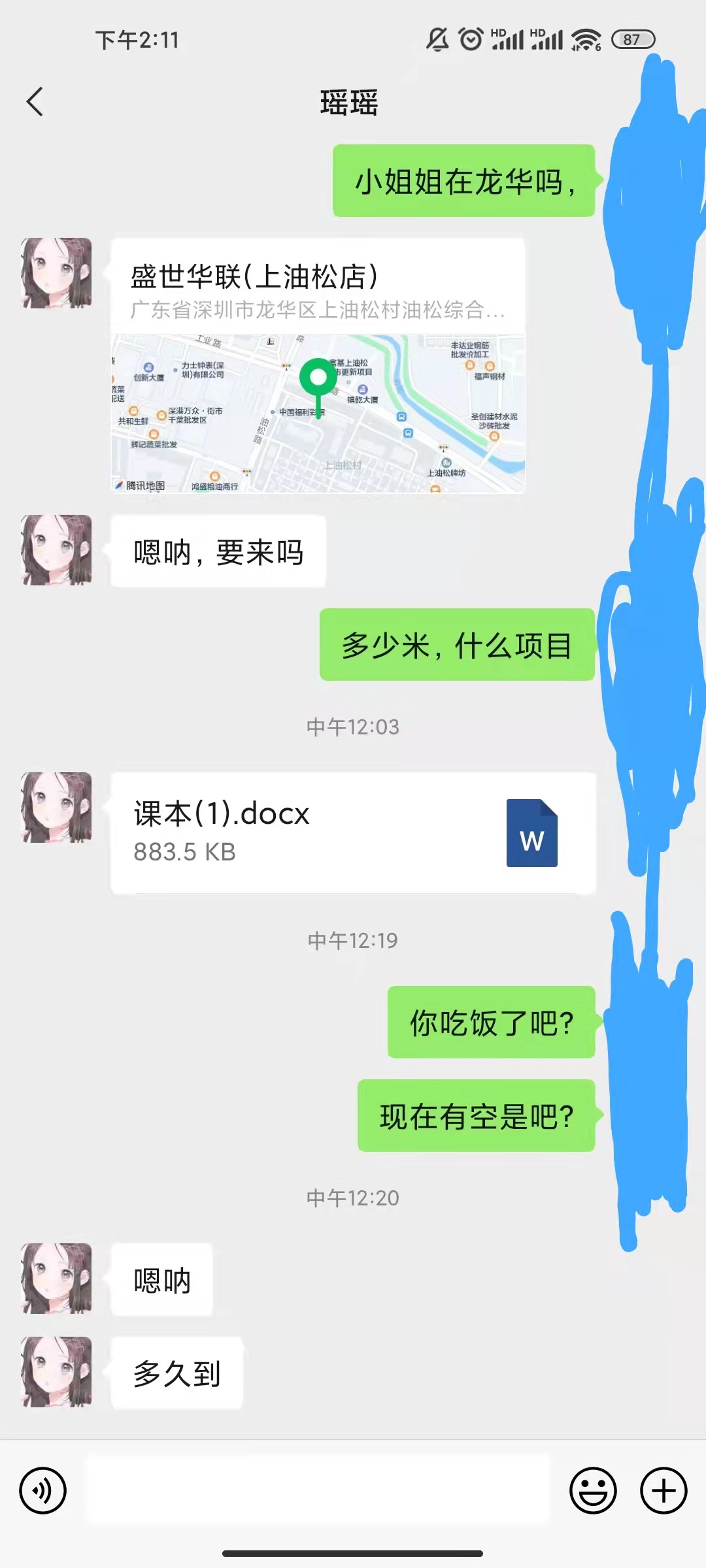Open the plus attachments menu

tap(664, 1491)
